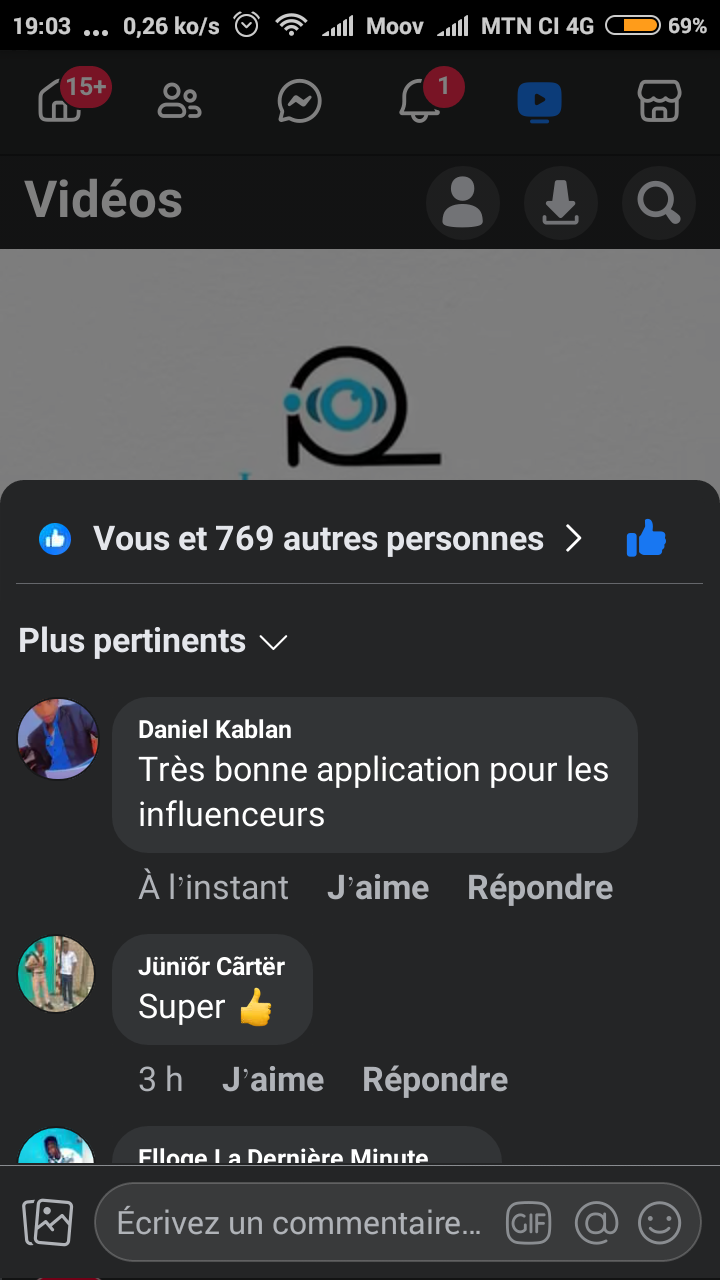Open the profile icon in Vidéos header
Screen dimensions: 720x1280
(x=463, y=203)
